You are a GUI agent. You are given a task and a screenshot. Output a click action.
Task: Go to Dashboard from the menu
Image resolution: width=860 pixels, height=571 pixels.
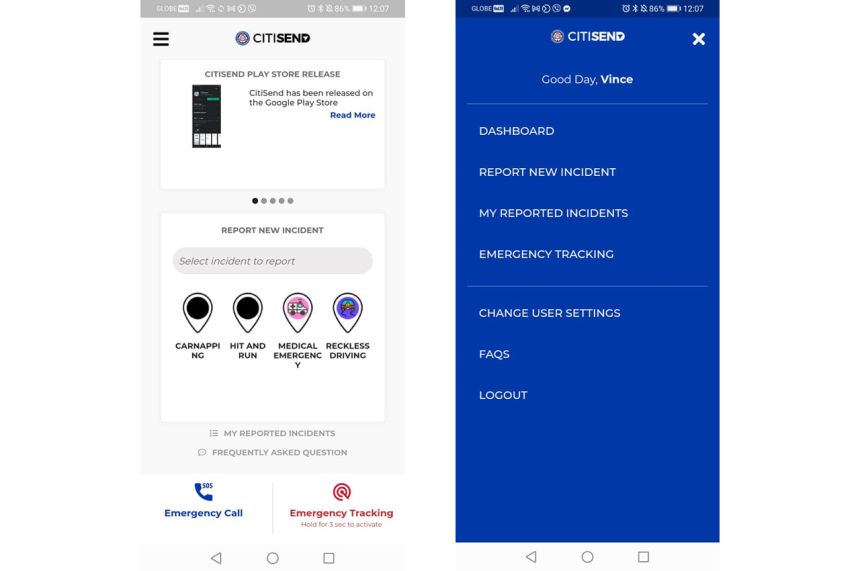[516, 131]
